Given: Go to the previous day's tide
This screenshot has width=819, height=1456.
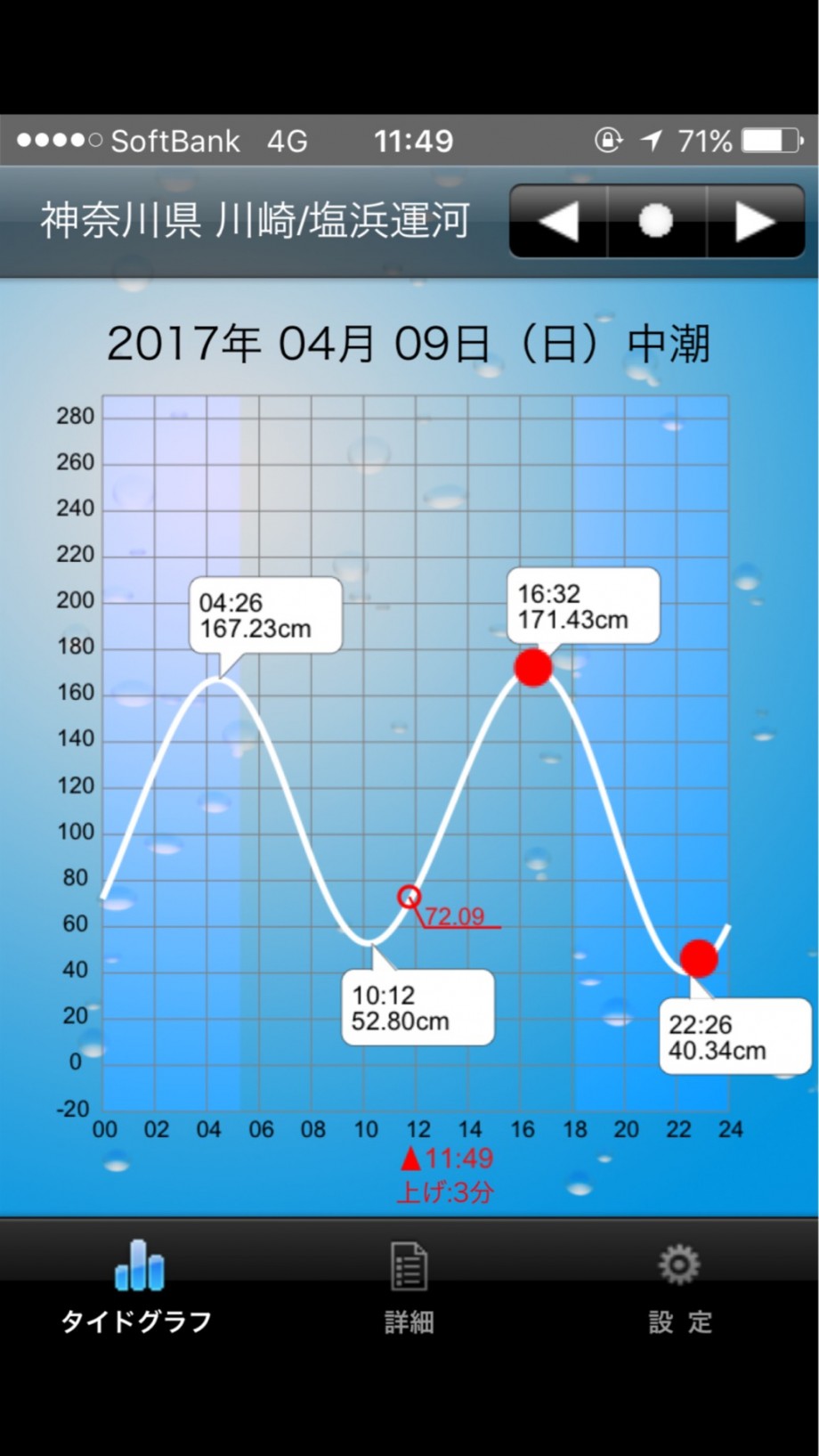Looking at the screenshot, I should click(559, 221).
